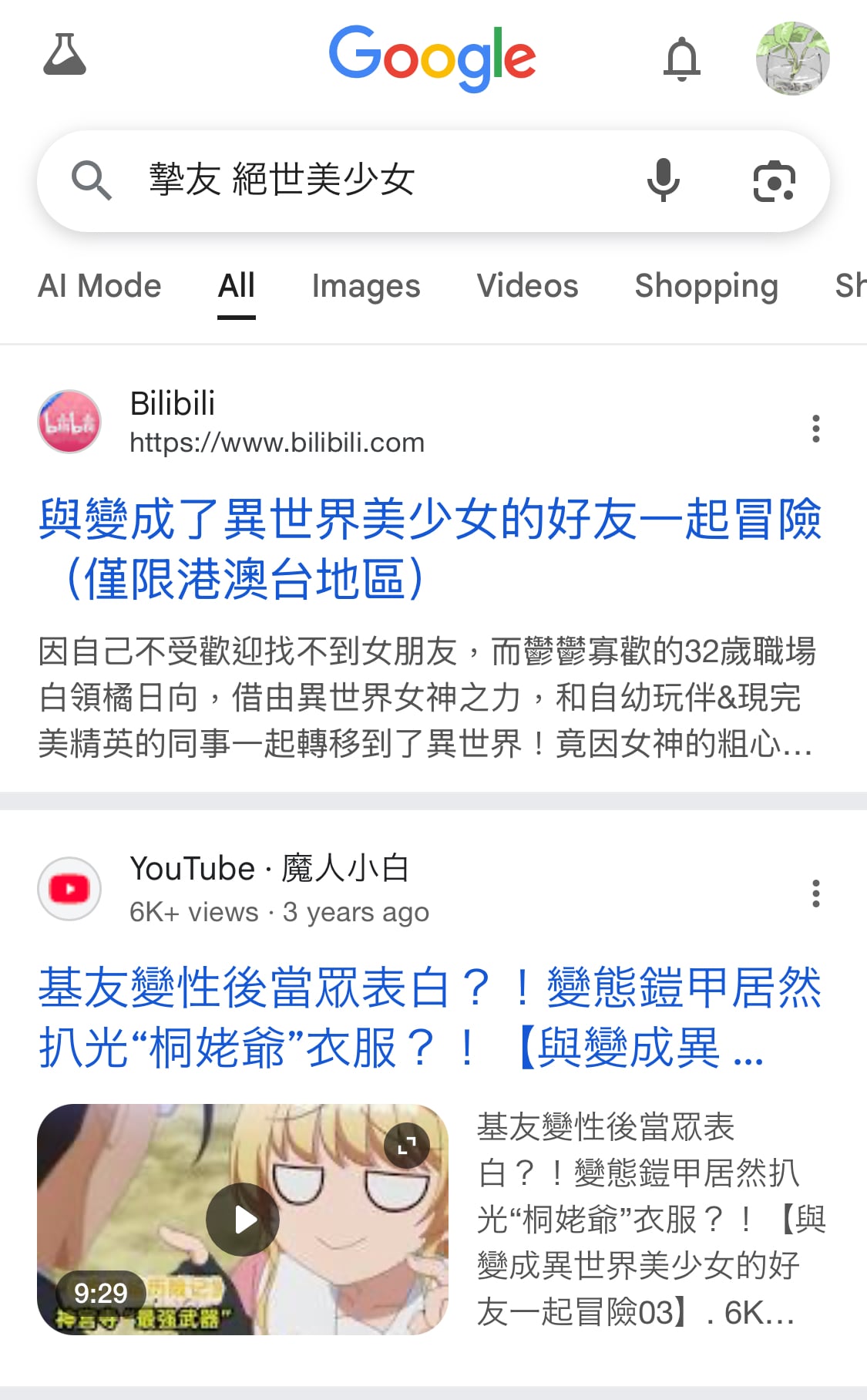Open Google Lens camera search
The height and width of the screenshot is (1400, 867).
click(x=774, y=182)
